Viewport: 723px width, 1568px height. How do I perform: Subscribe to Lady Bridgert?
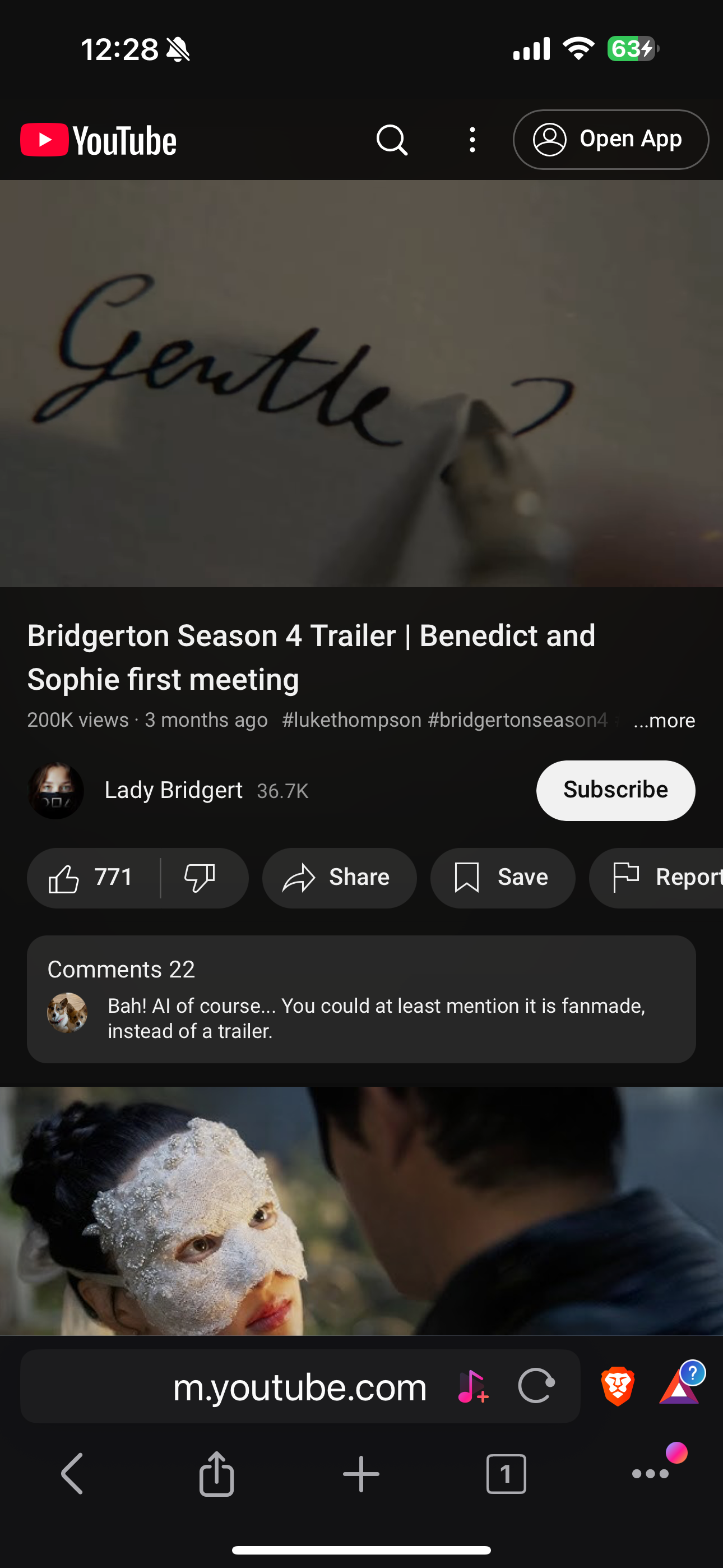[615, 790]
